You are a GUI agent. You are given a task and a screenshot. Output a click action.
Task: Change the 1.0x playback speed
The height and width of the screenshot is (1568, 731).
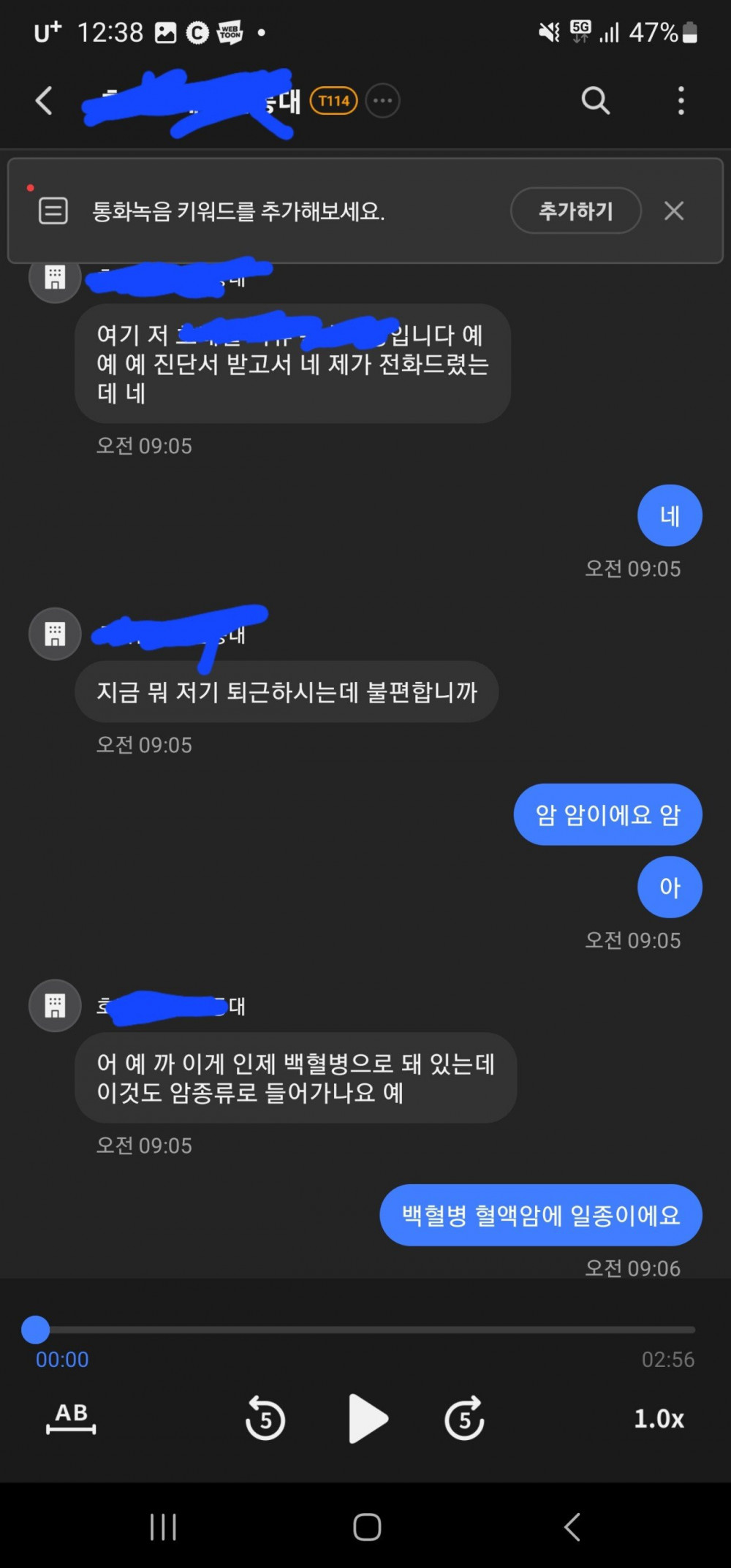658,1418
